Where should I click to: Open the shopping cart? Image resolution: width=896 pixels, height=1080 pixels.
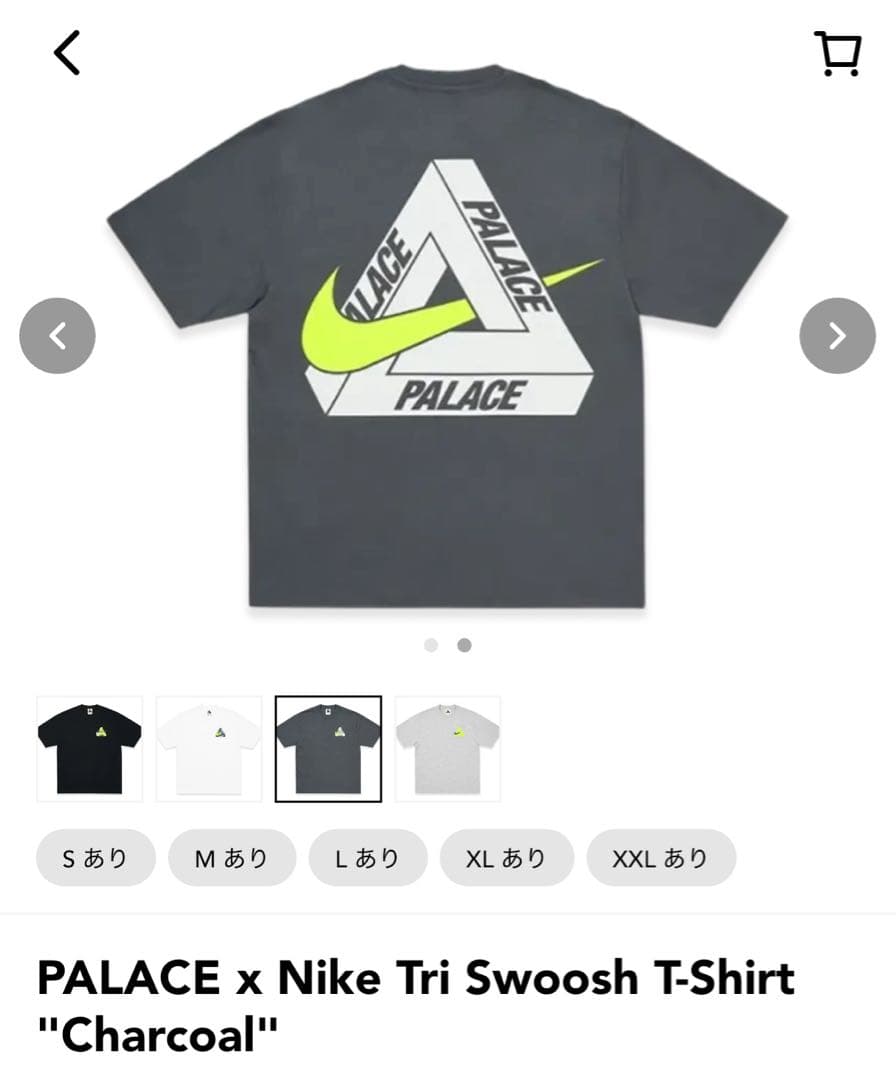coord(840,52)
